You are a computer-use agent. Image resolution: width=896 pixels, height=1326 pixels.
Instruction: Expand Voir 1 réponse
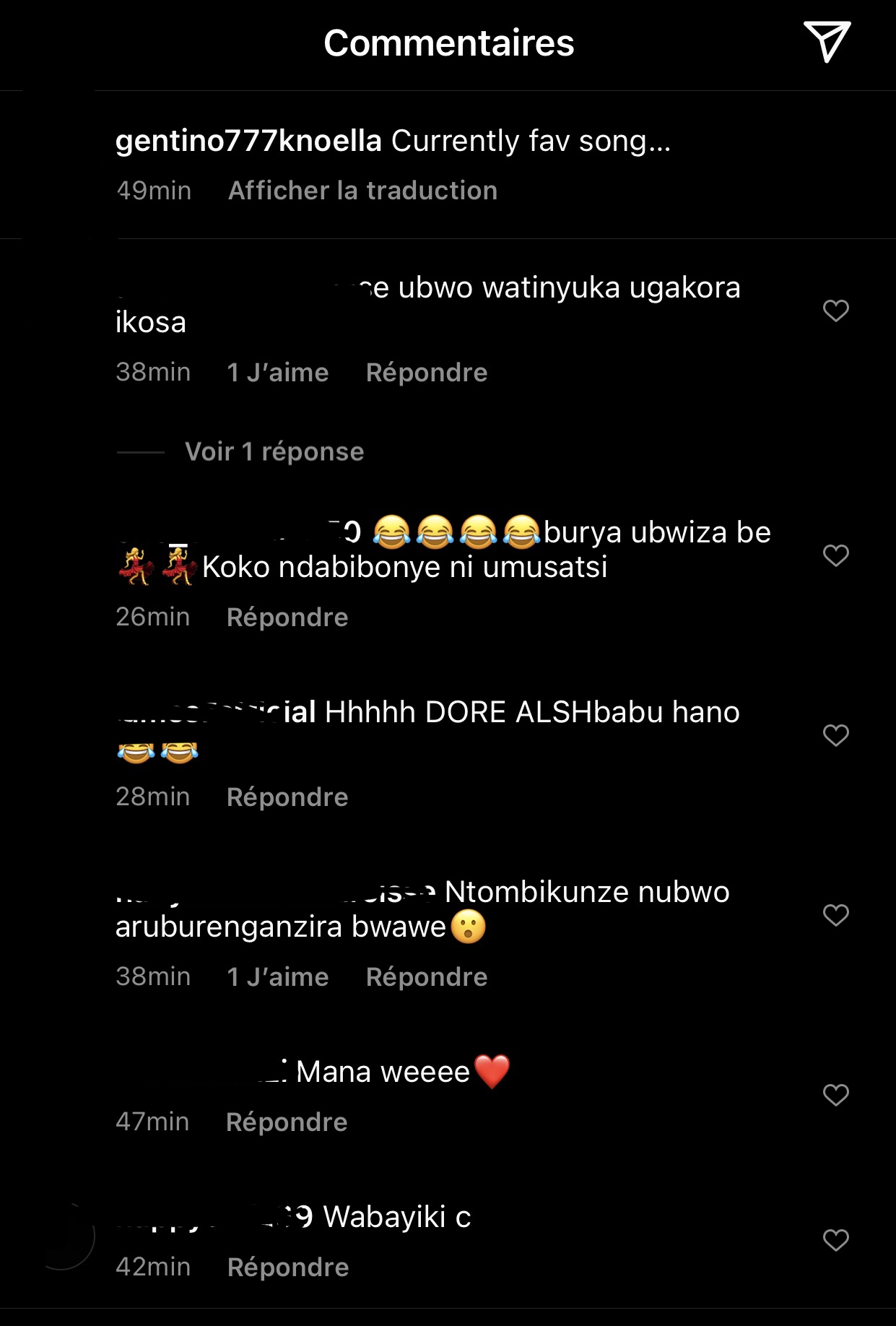click(x=274, y=452)
